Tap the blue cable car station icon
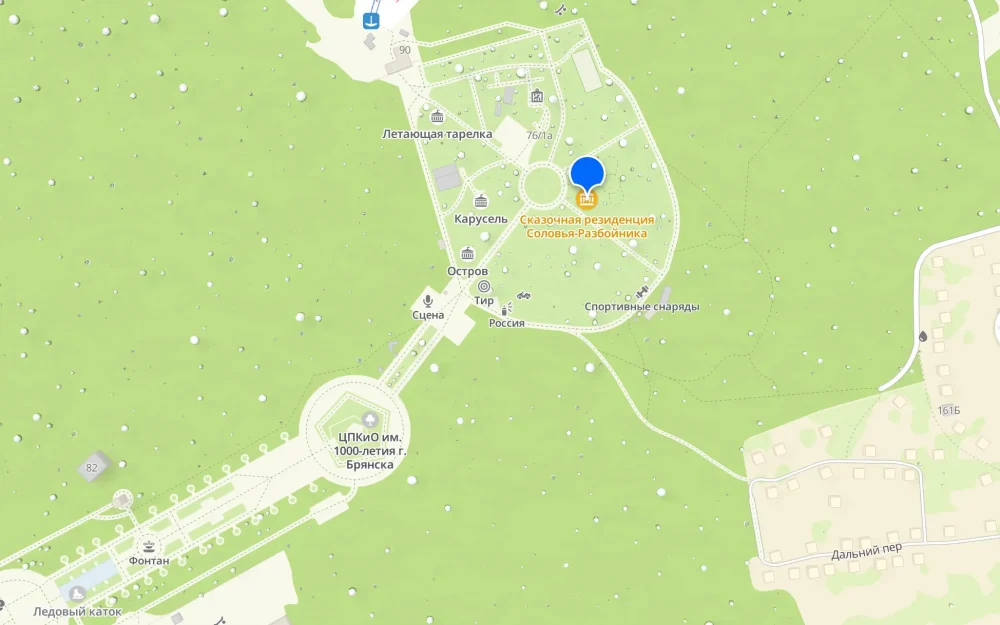The height and width of the screenshot is (625, 1000). tap(373, 18)
